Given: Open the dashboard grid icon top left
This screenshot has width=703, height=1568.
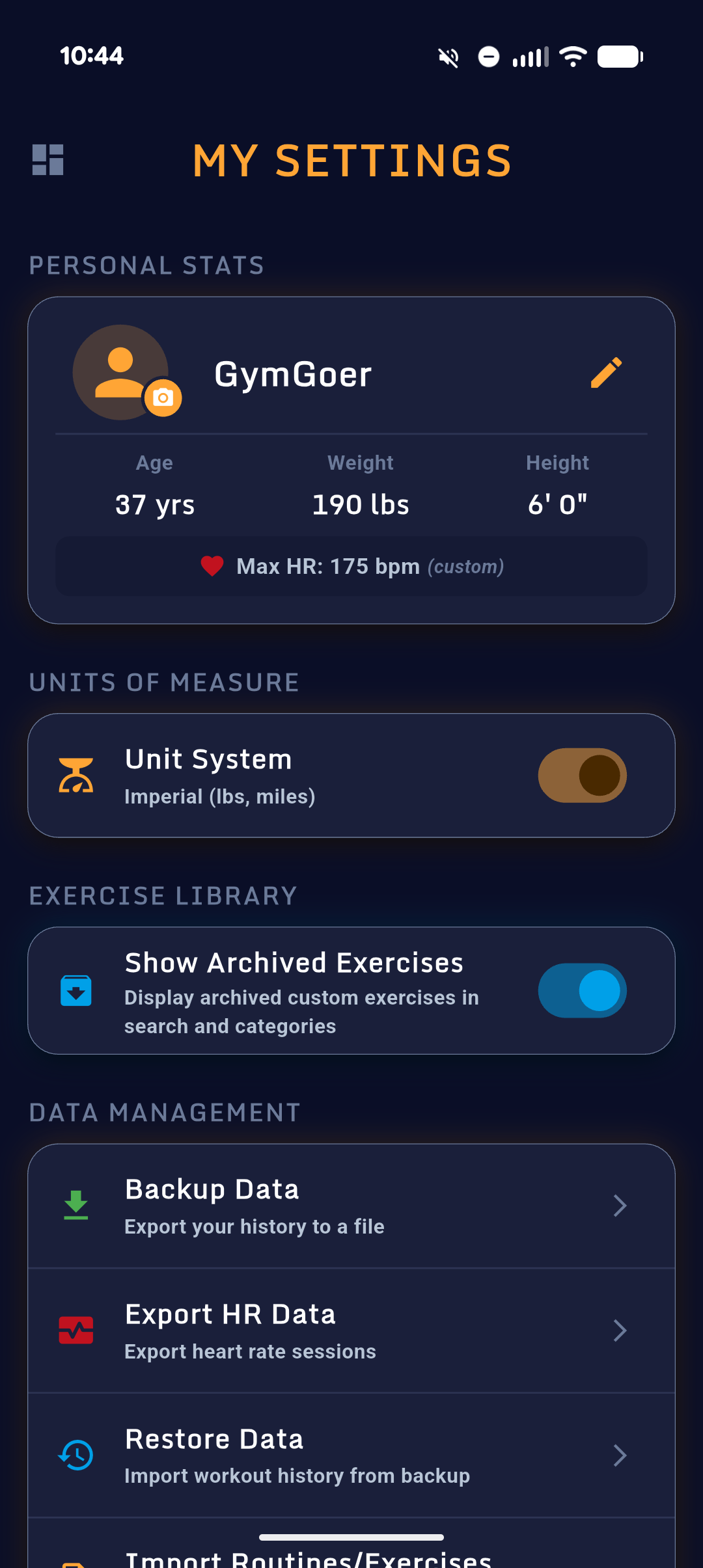Looking at the screenshot, I should coord(47,159).
